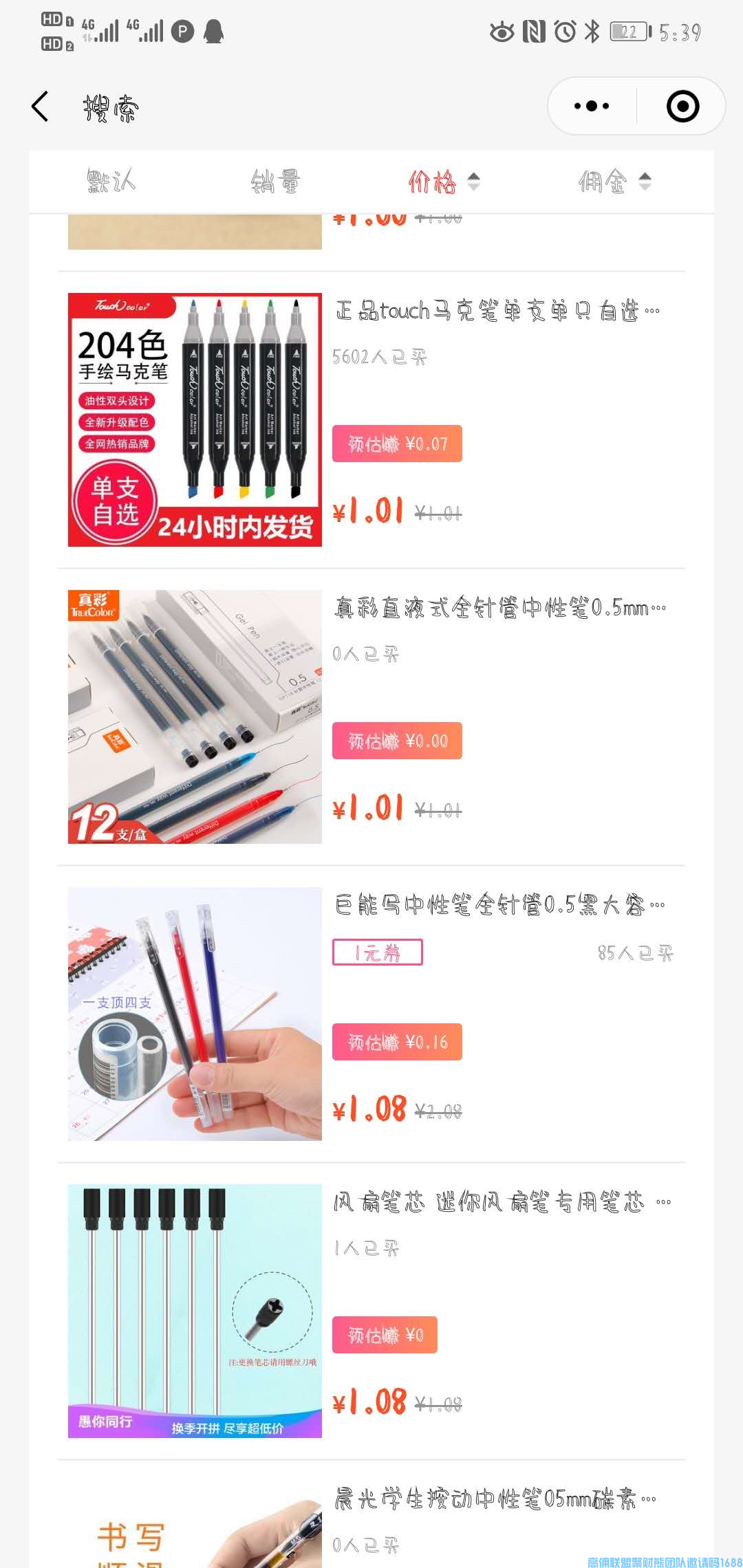Close the mini program with target icon
743x1568 pixels.
[682, 107]
